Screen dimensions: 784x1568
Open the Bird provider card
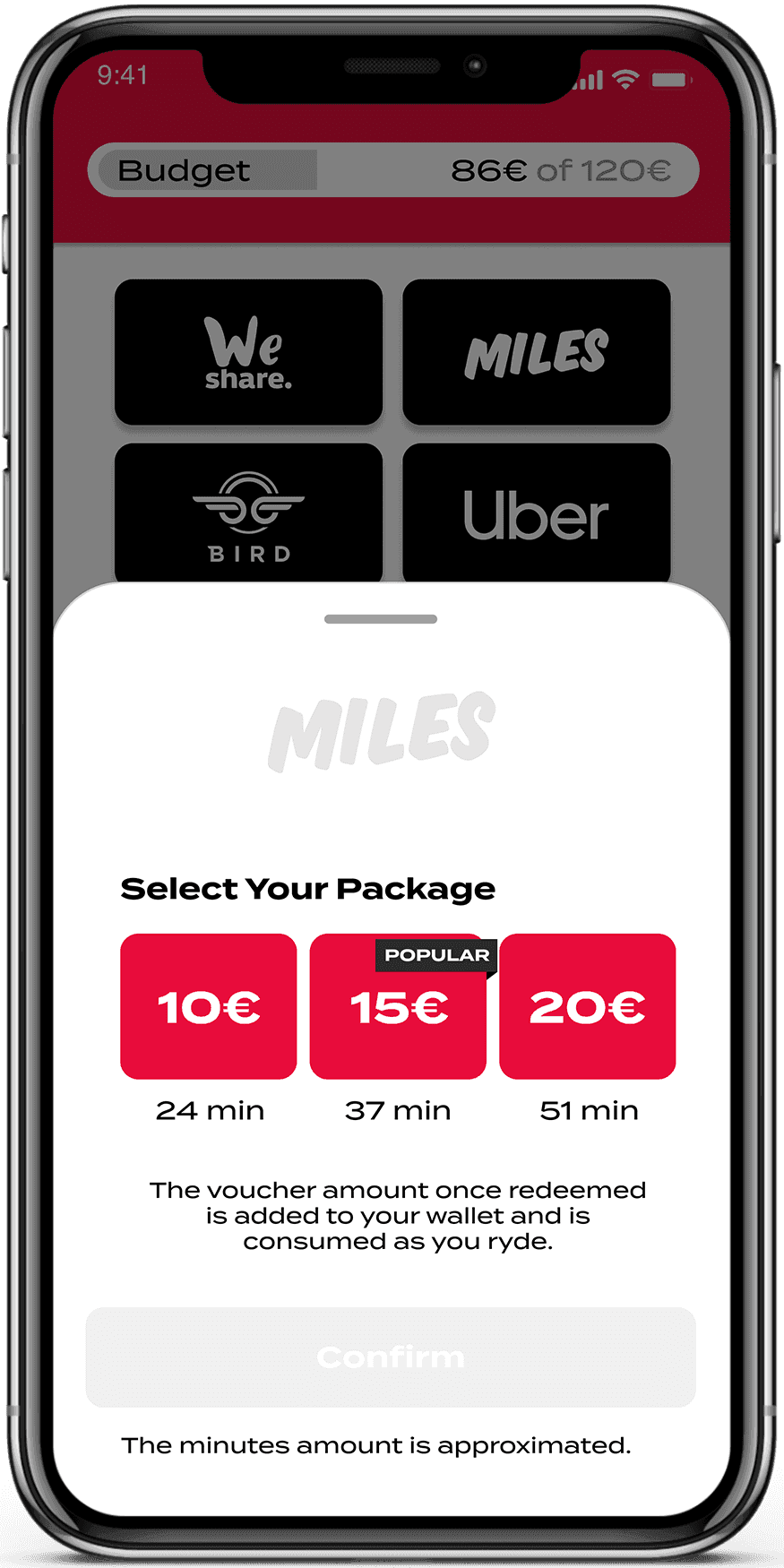pos(248,514)
